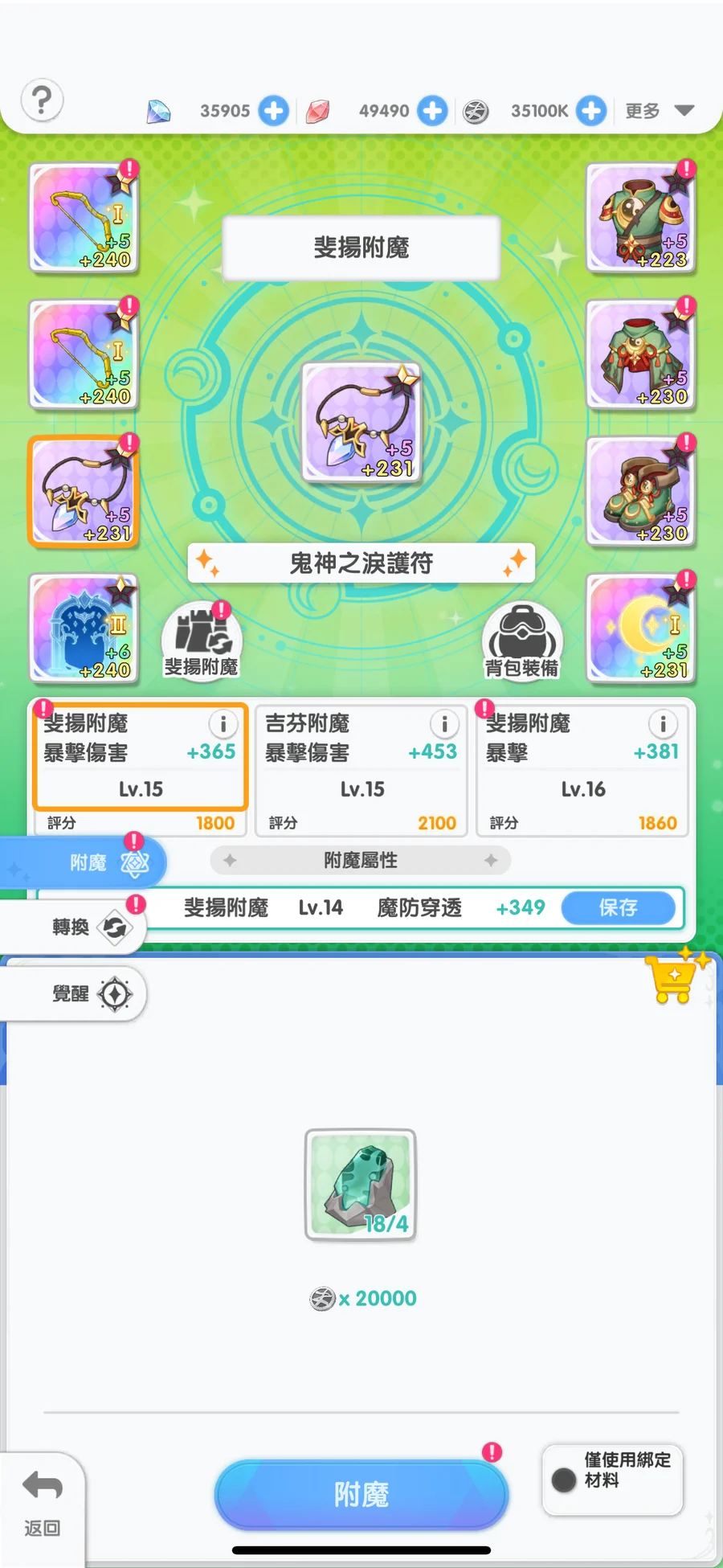Select the blue gate +6 +240 equipment
Image resolution: width=723 pixels, height=1568 pixels.
(x=84, y=628)
